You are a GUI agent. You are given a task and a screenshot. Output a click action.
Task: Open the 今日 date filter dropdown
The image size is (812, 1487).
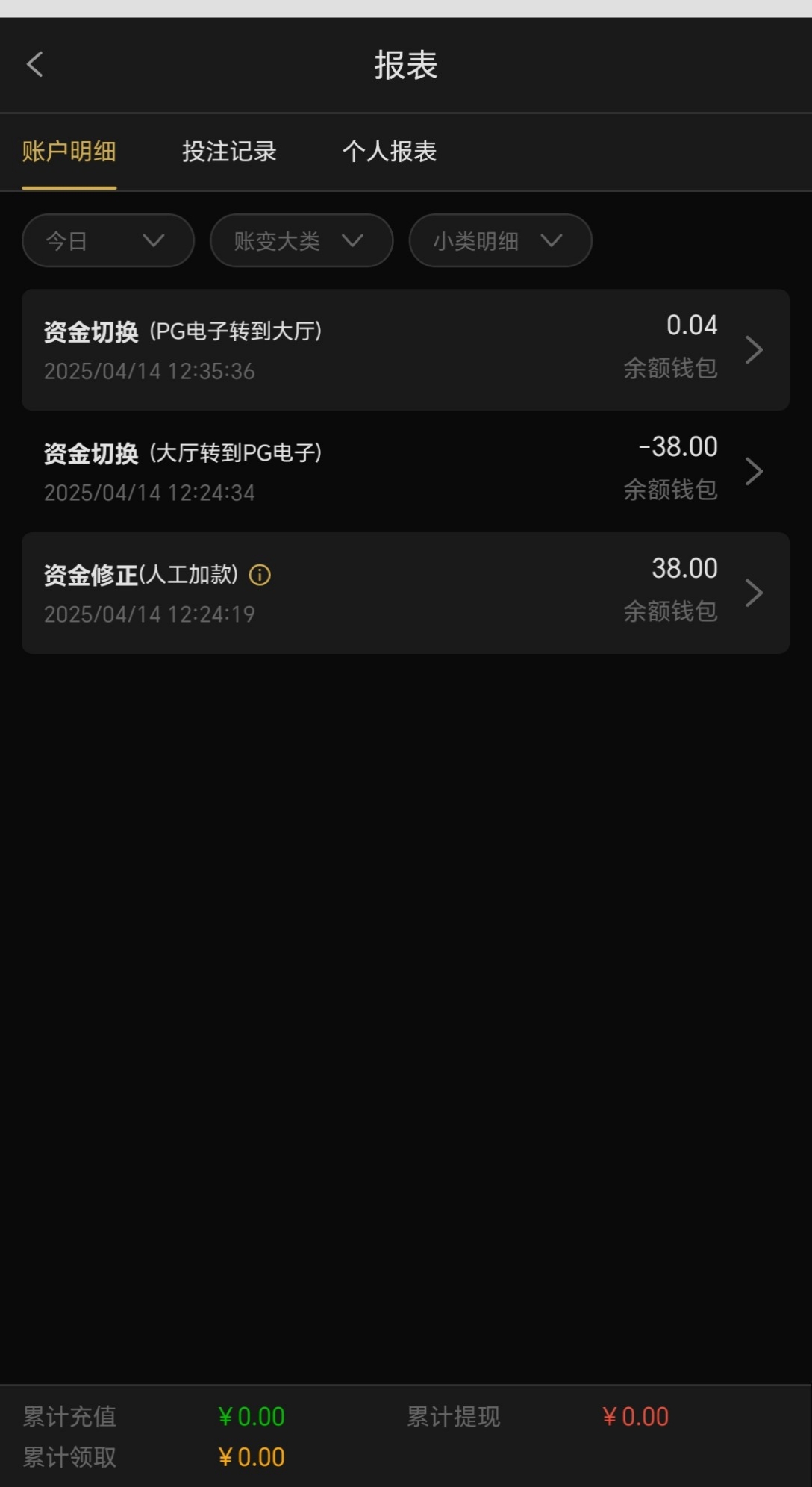tap(107, 240)
